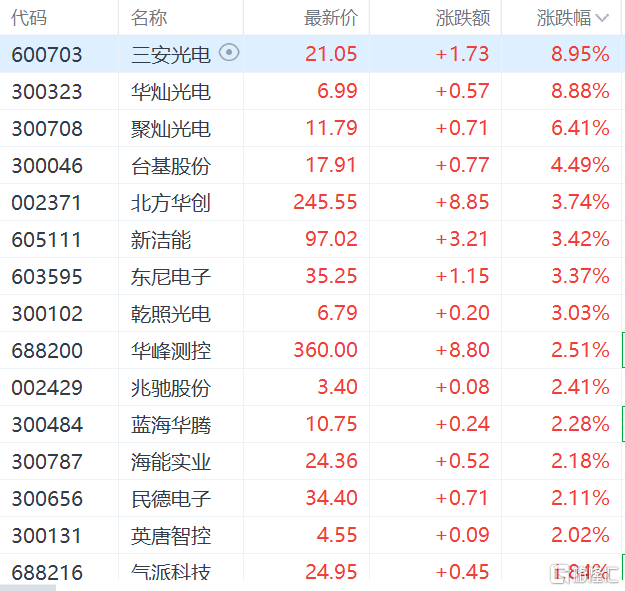Select the 新洁能 row
The width and height of the screenshot is (625, 591).
(161, 240)
